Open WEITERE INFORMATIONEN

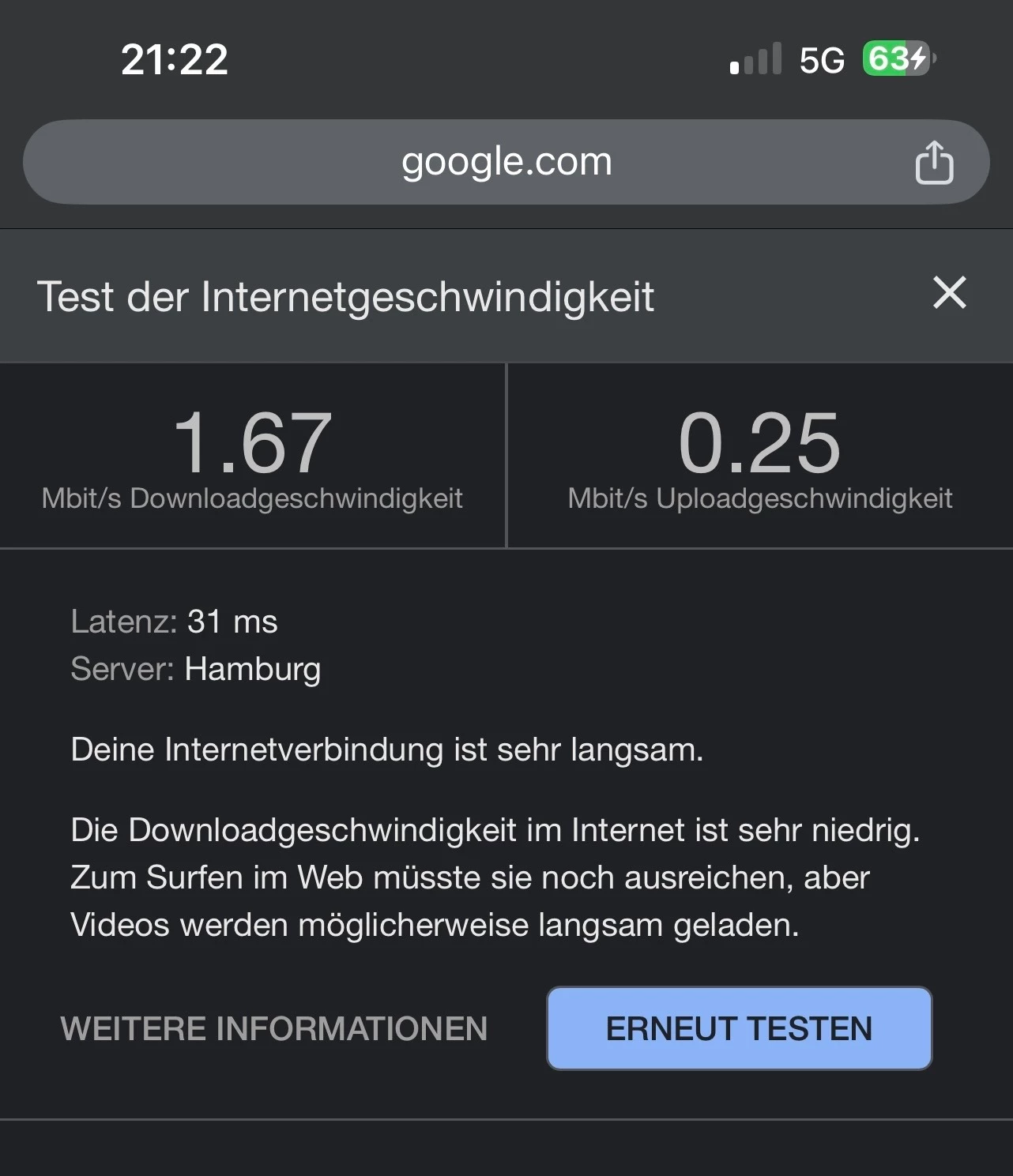pos(274,1028)
